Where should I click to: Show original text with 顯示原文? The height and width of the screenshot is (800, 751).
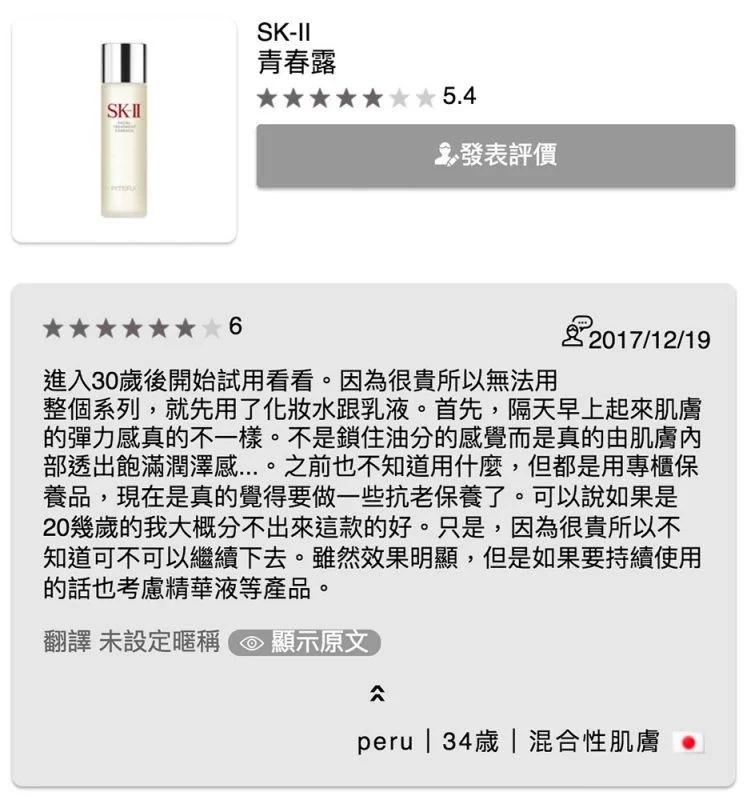(304, 643)
